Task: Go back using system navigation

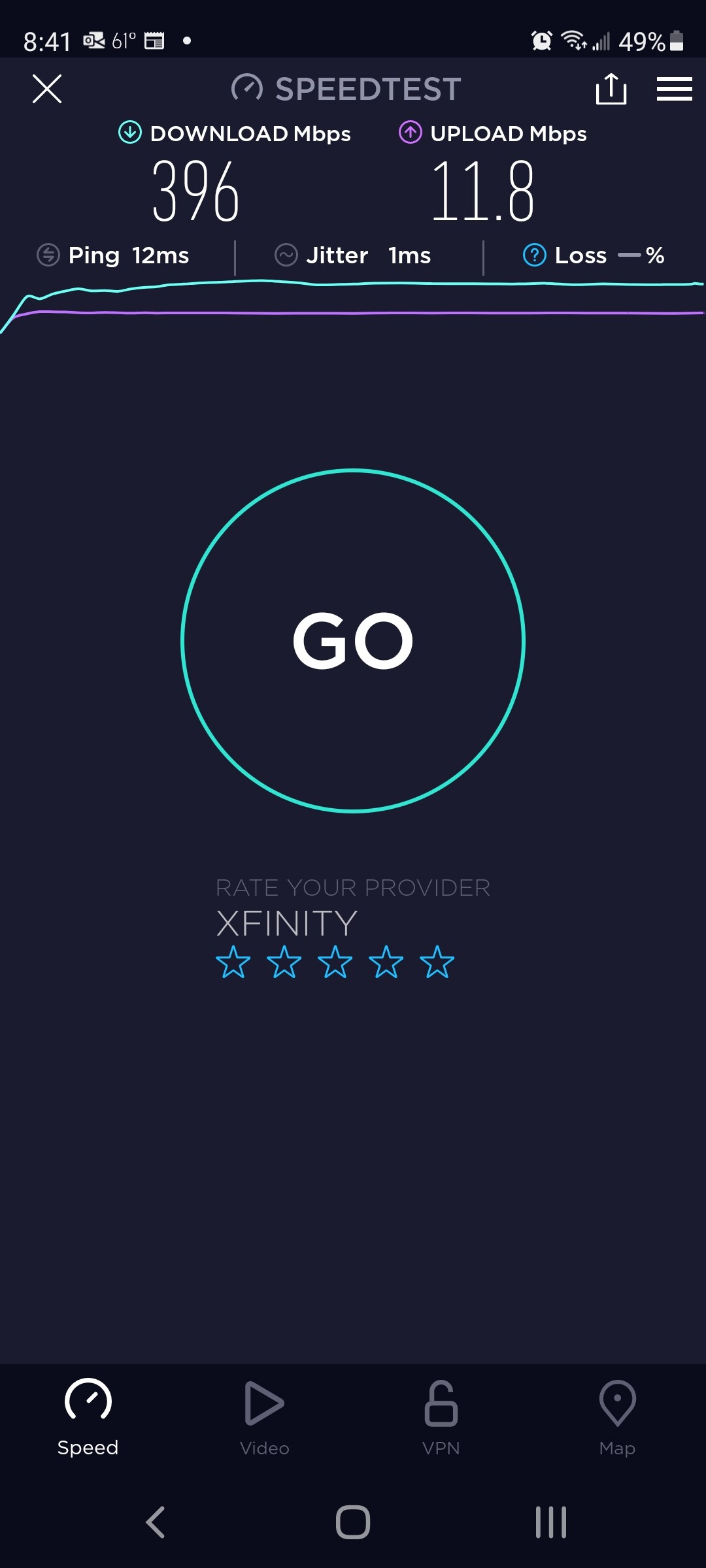Action: click(x=156, y=1522)
